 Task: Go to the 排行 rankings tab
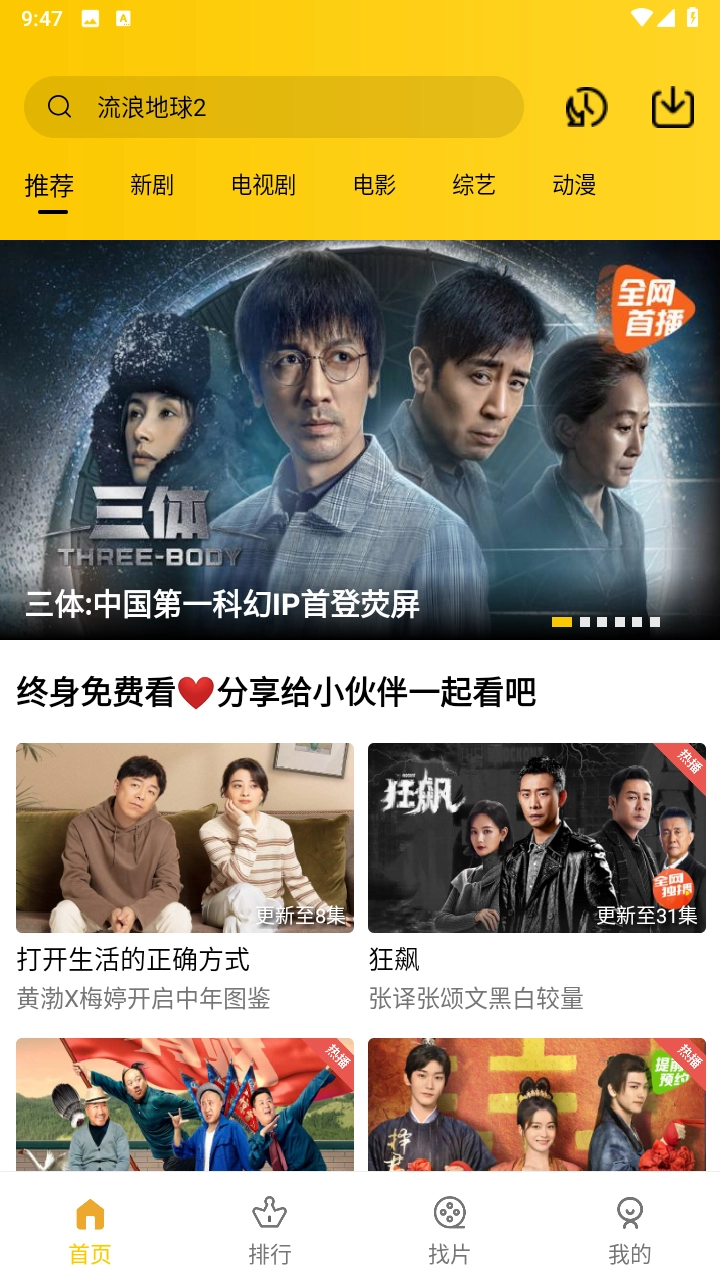pos(270,1230)
